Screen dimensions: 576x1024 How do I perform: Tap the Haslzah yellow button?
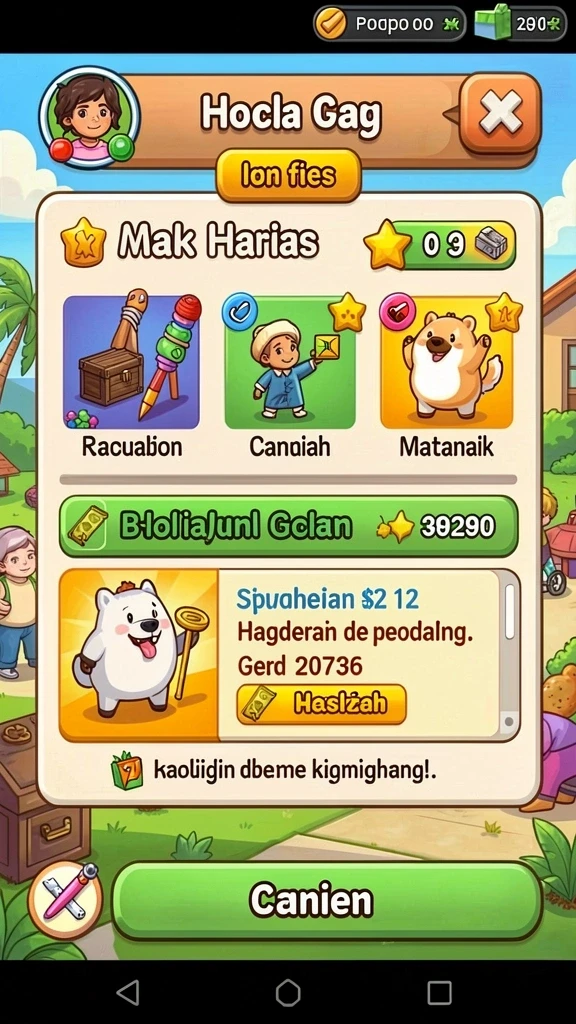click(x=321, y=704)
